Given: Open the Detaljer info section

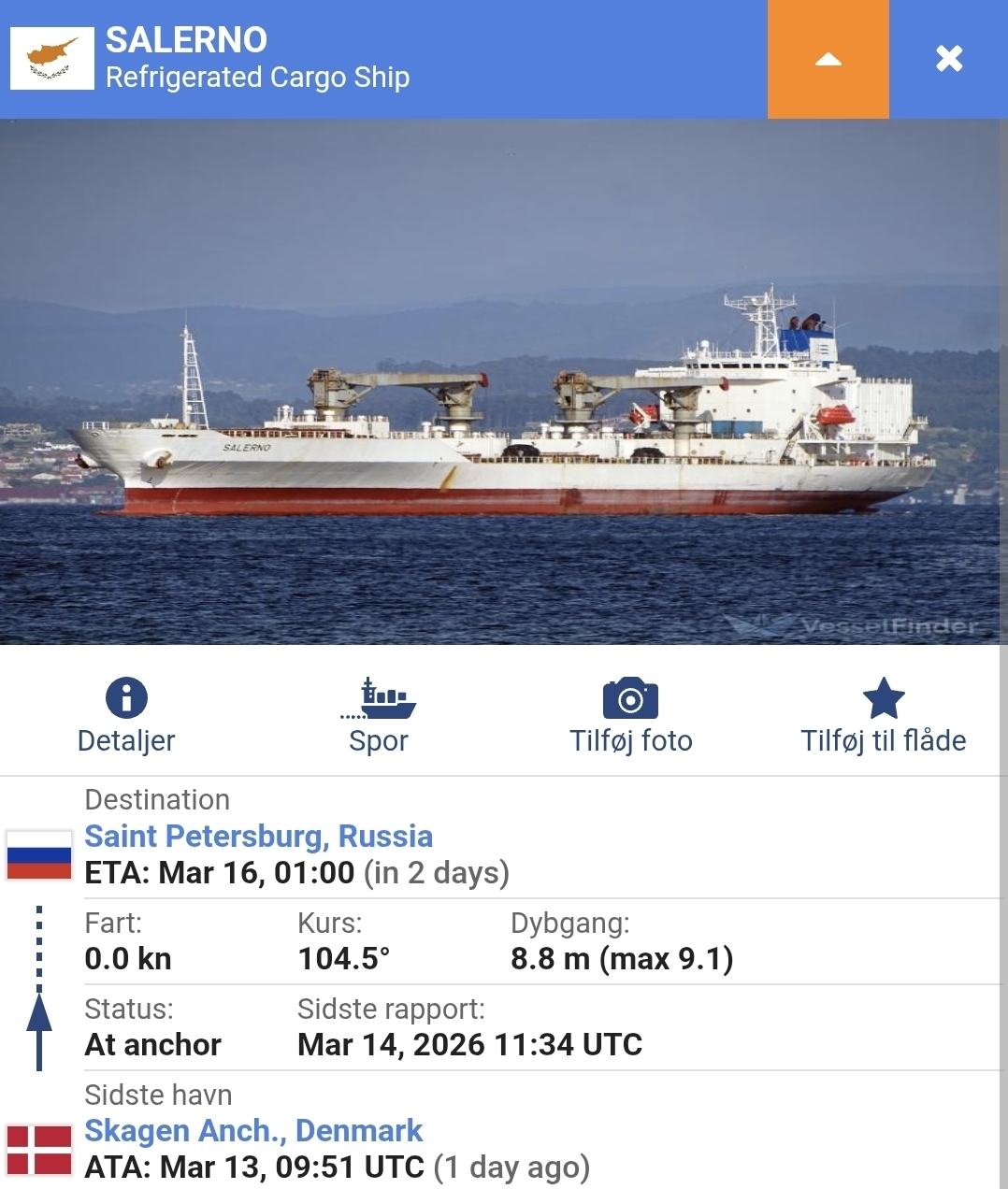Looking at the screenshot, I should click(x=126, y=716).
